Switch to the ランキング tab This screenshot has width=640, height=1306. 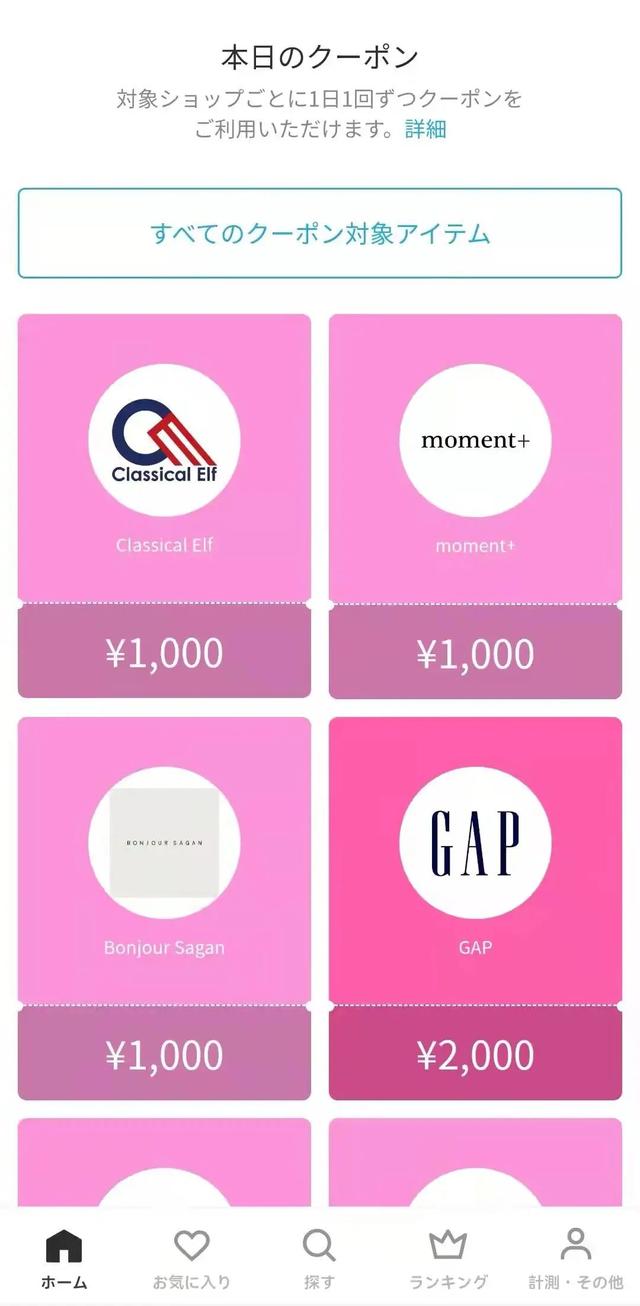(448, 1259)
